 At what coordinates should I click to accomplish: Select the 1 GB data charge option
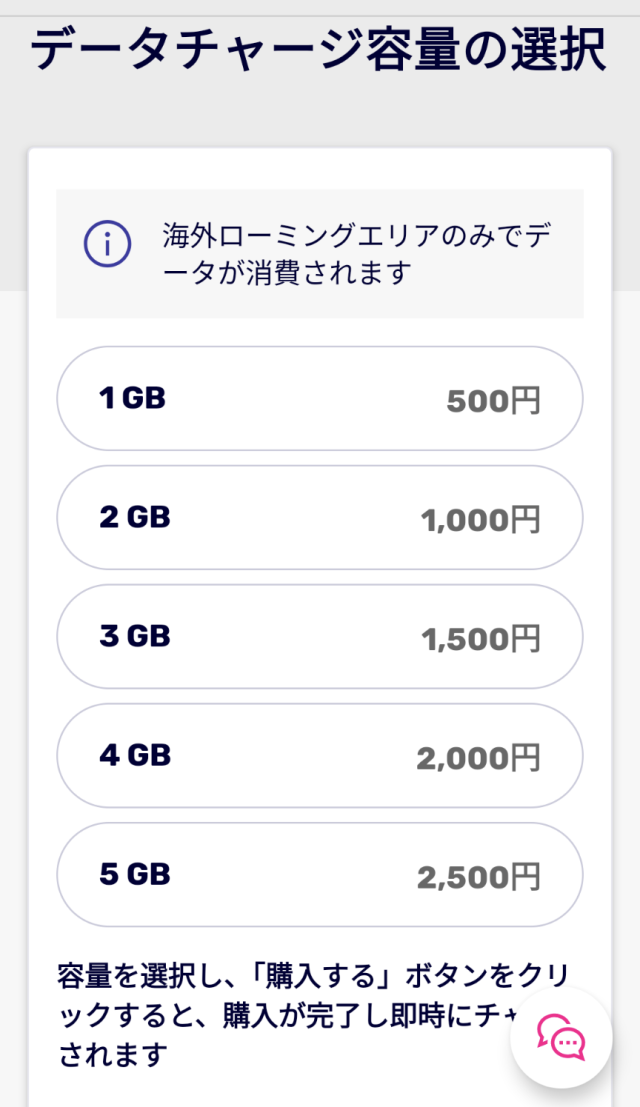[x=320, y=399]
